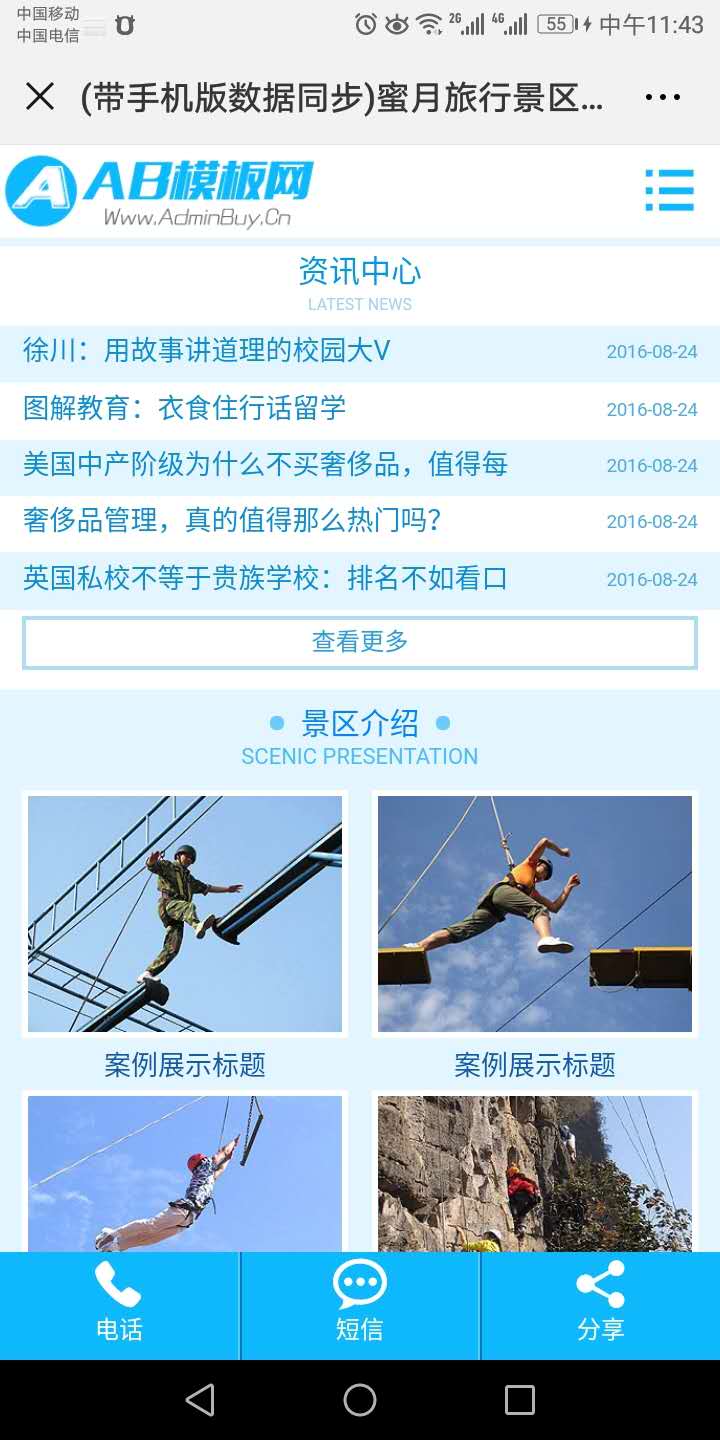This screenshot has height=1440, width=720.
Task: Open article 图解教育：衣食住行话留学
Action: [185, 408]
